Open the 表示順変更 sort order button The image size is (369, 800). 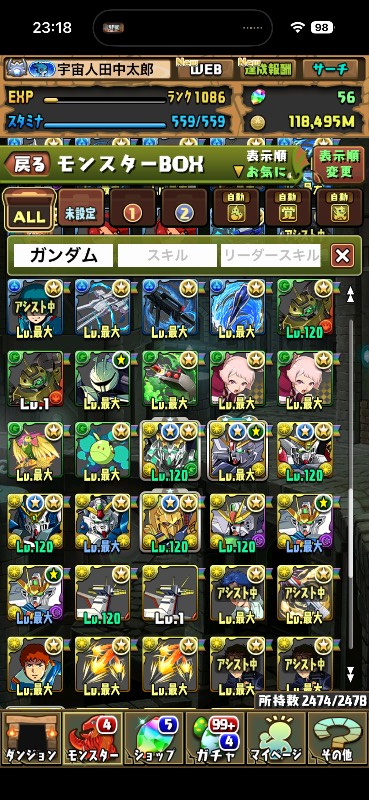click(x=338, y=164)
